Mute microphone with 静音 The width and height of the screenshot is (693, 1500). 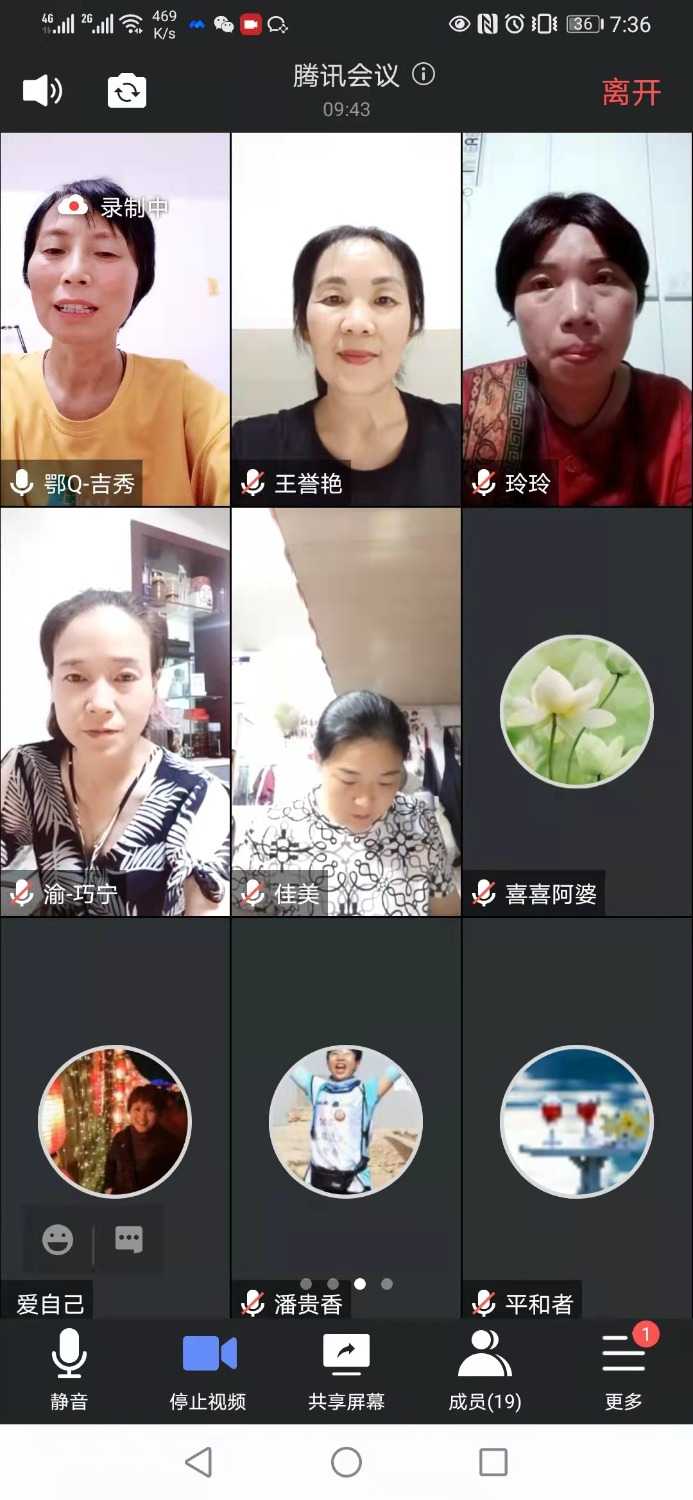[x=69, y=1368]
